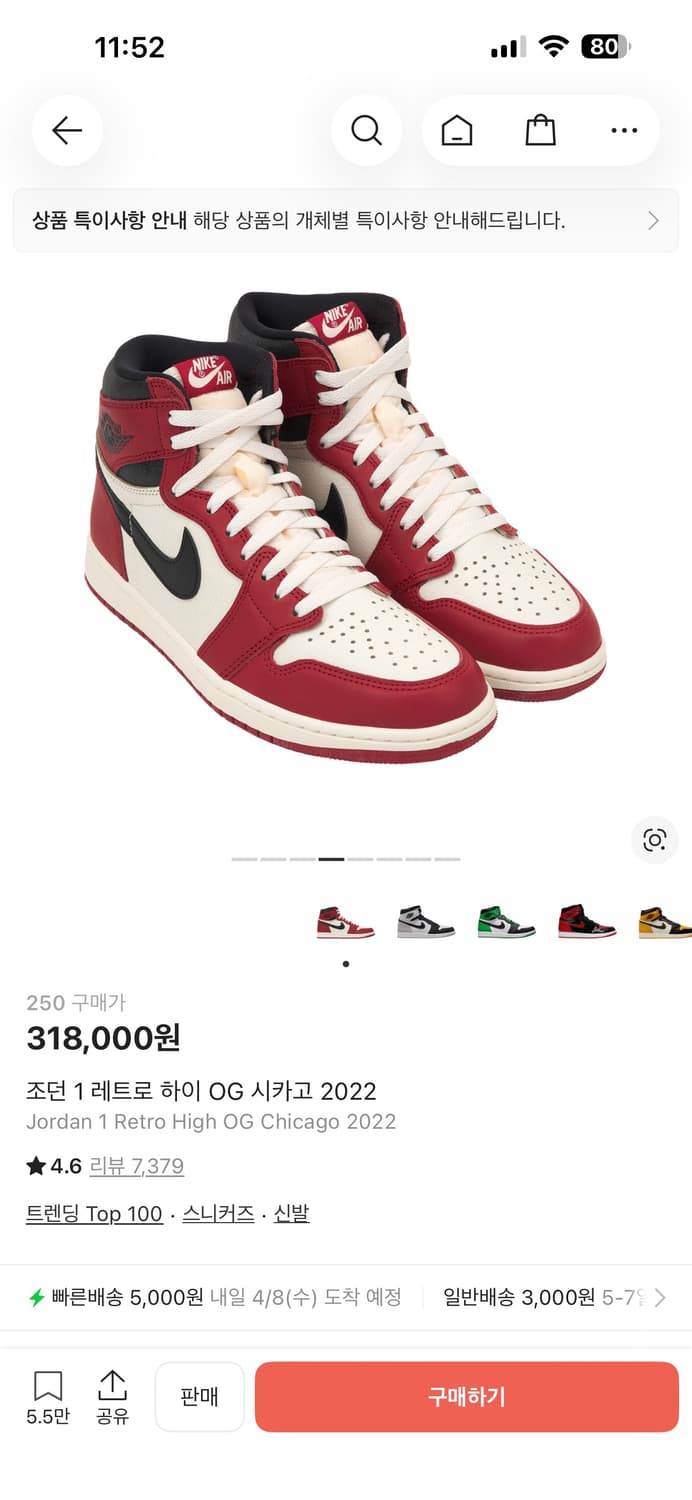The width and height of the screenshot is (692, 1500).
Task: Open the visual search scan icon
Action: [x=655, y=840]
